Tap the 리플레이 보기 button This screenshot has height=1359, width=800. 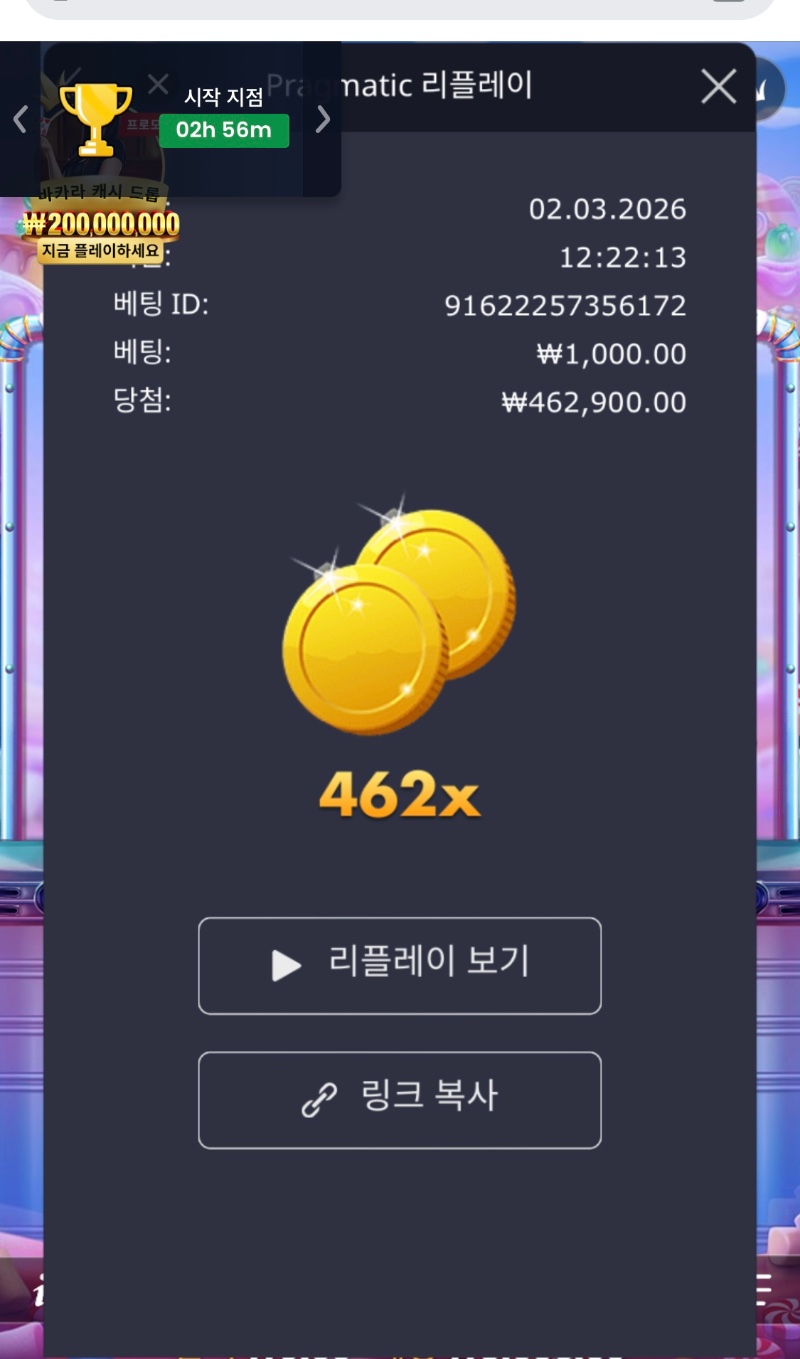coord(399,965)
